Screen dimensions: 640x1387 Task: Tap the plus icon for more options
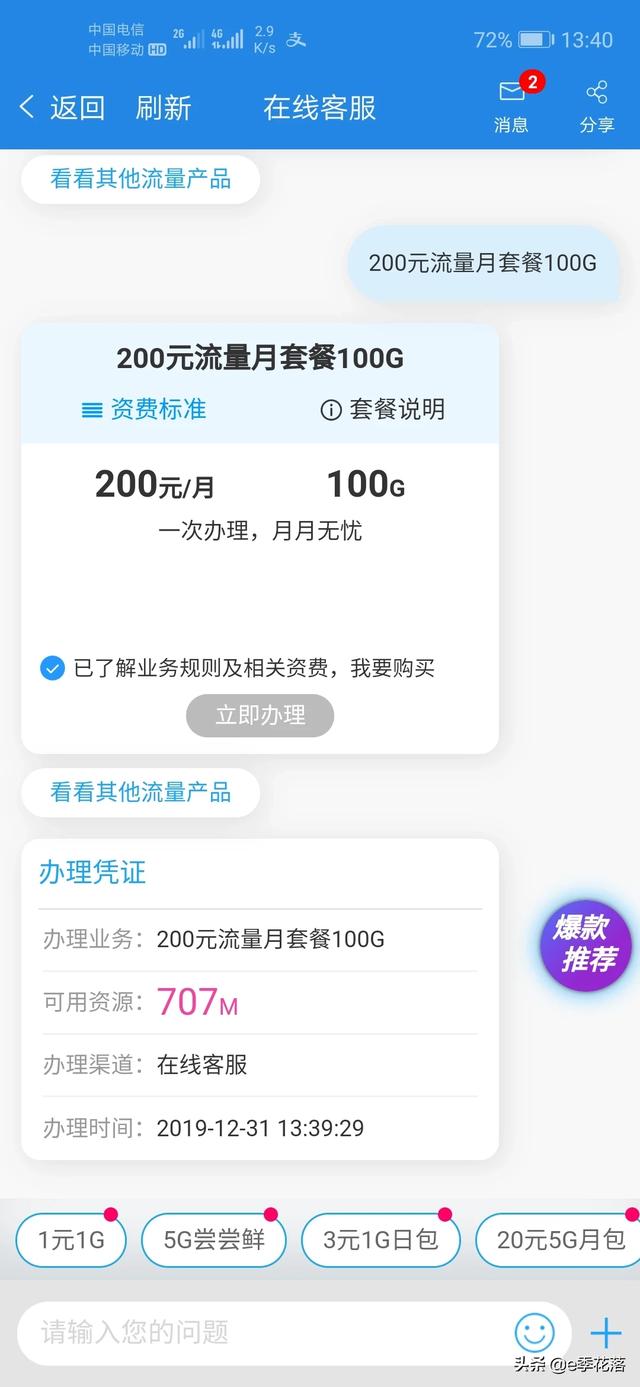[x=605, y=1332]
